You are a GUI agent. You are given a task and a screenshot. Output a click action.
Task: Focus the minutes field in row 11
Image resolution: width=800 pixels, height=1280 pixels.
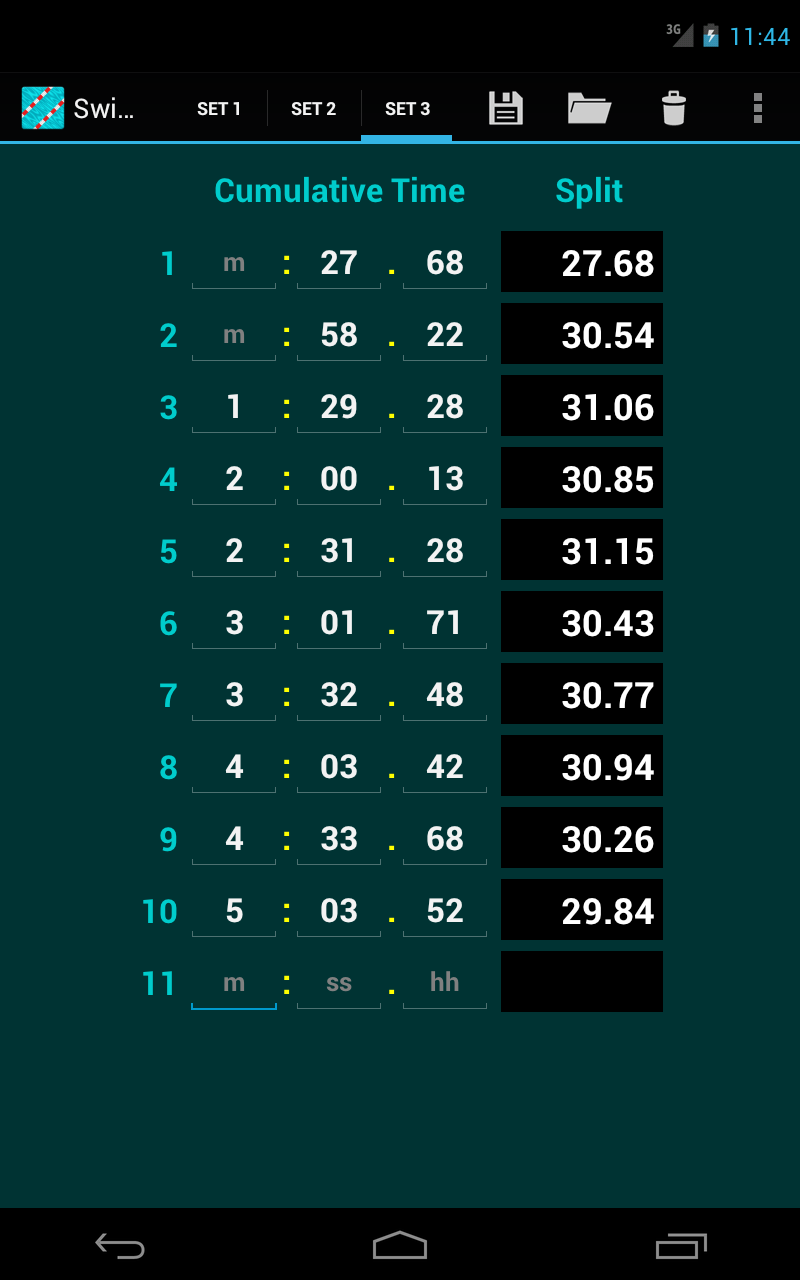click(234, 983)
